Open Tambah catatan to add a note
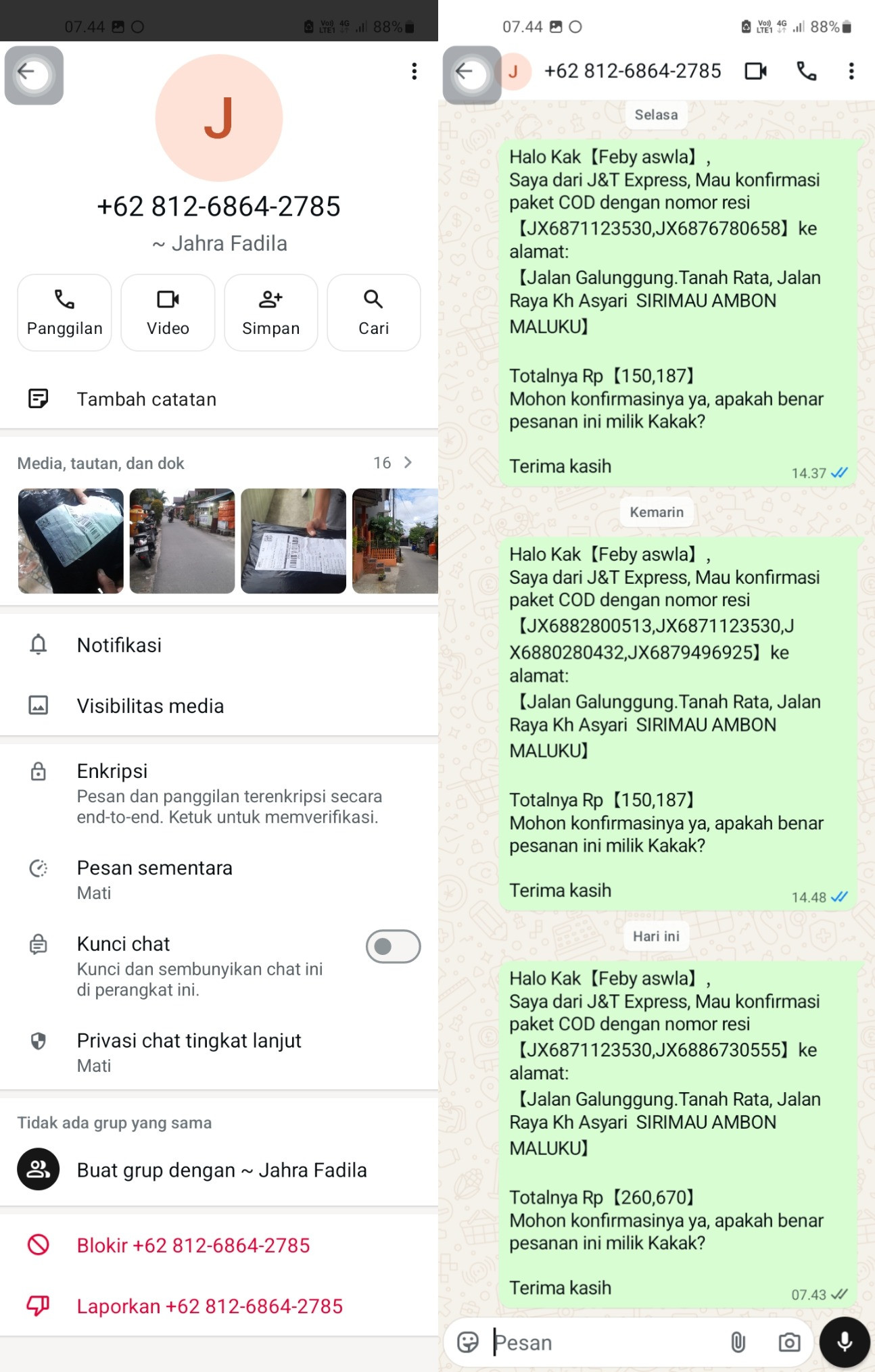This screenshot has height=1372, width=875. 219,399
